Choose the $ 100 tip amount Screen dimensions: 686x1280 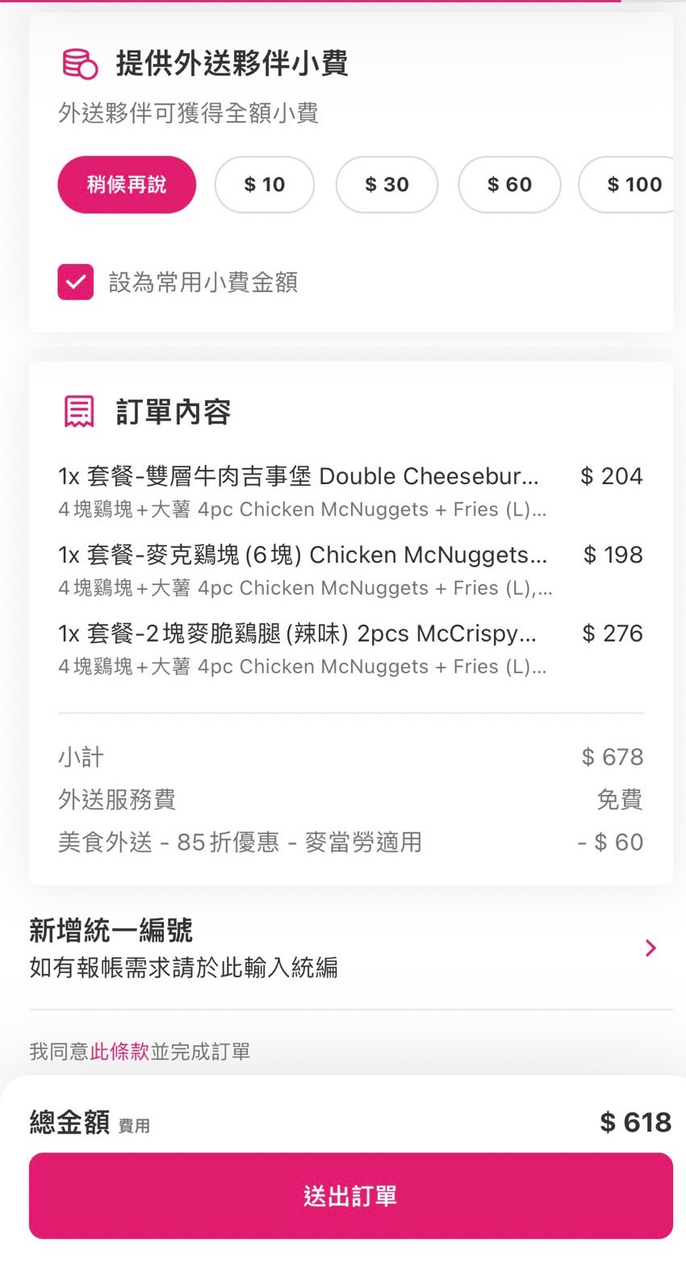633,185
